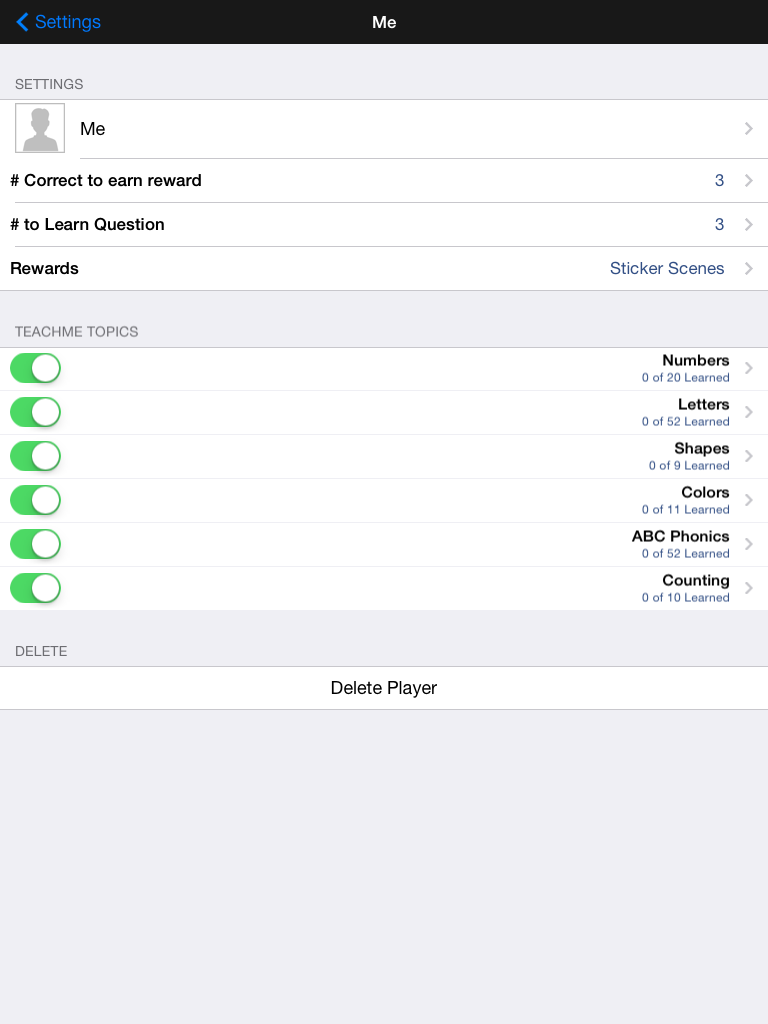Go back to Settings
Image resolution: width=768 pixels, height=1024 pixels.
tap(58, 22)
